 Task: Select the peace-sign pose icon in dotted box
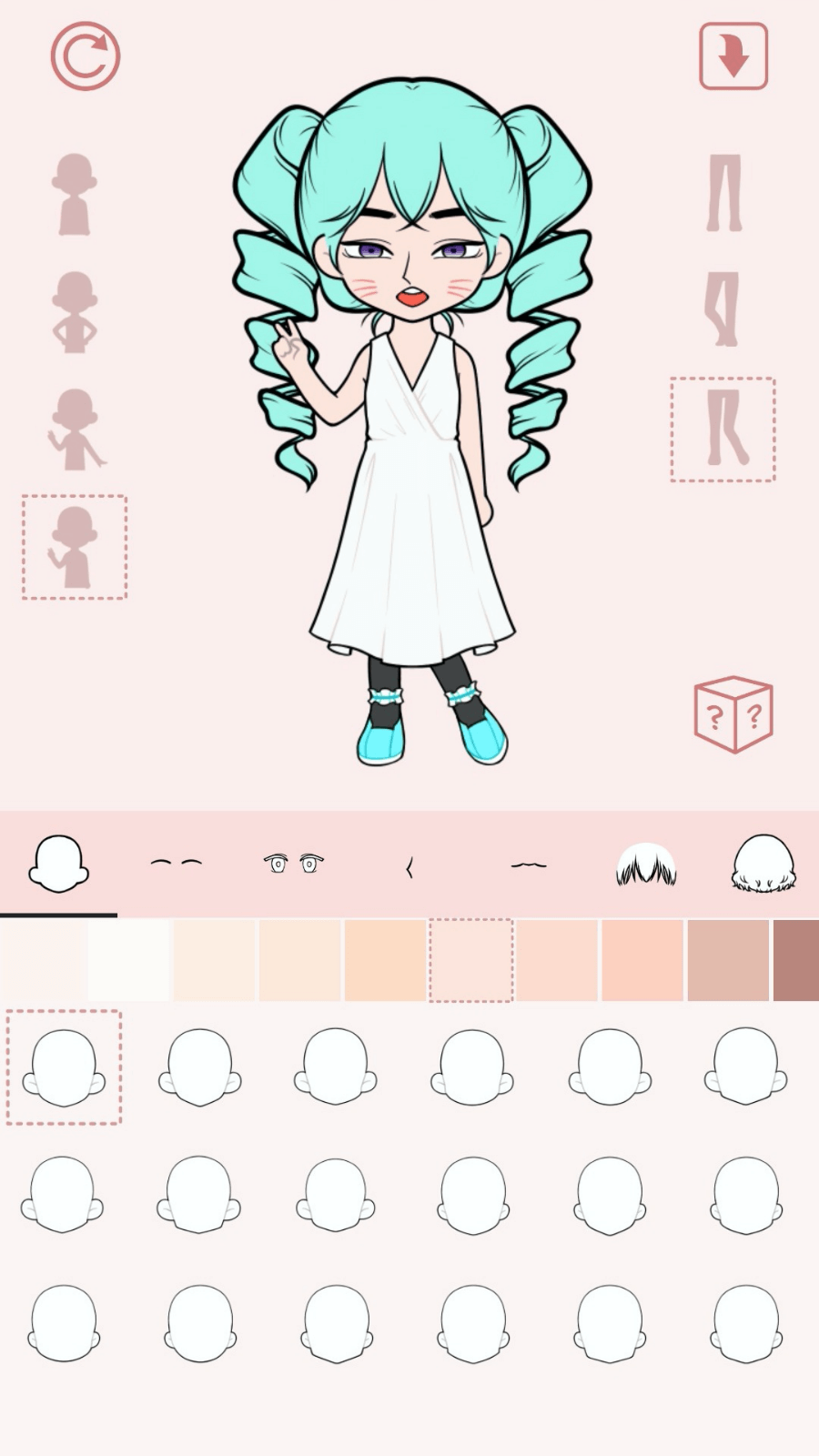73,543
